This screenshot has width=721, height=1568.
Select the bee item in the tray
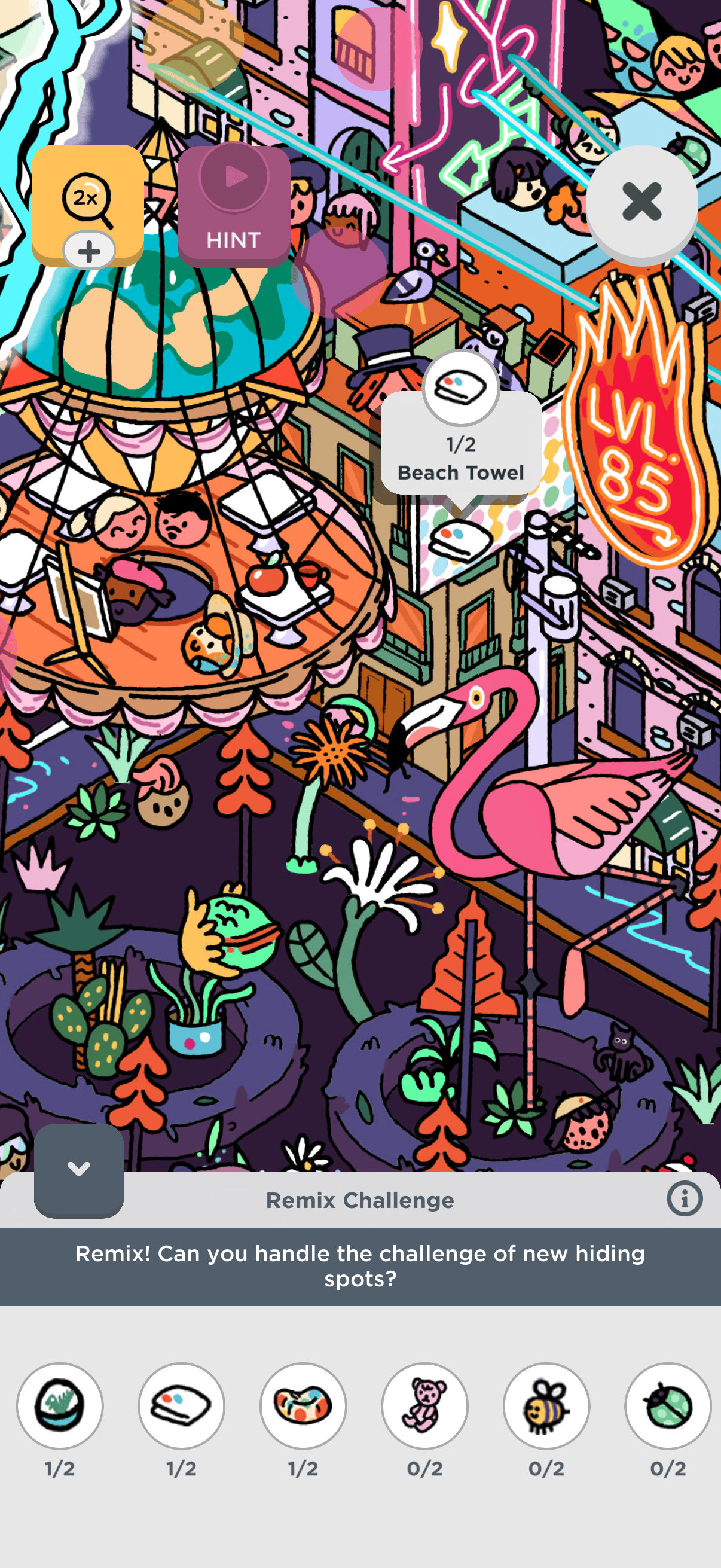pos(546,1406)
